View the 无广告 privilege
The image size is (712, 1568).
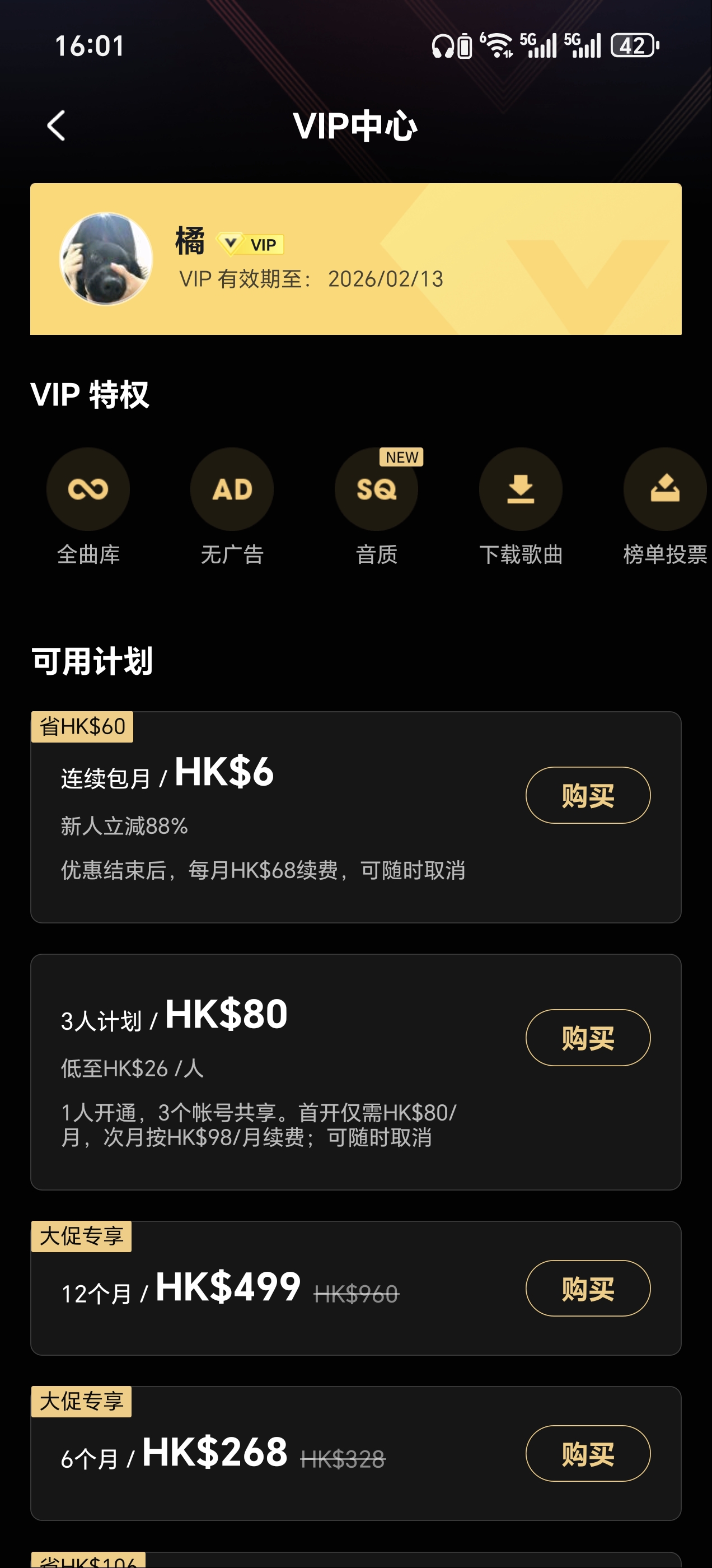click(232, 489)
